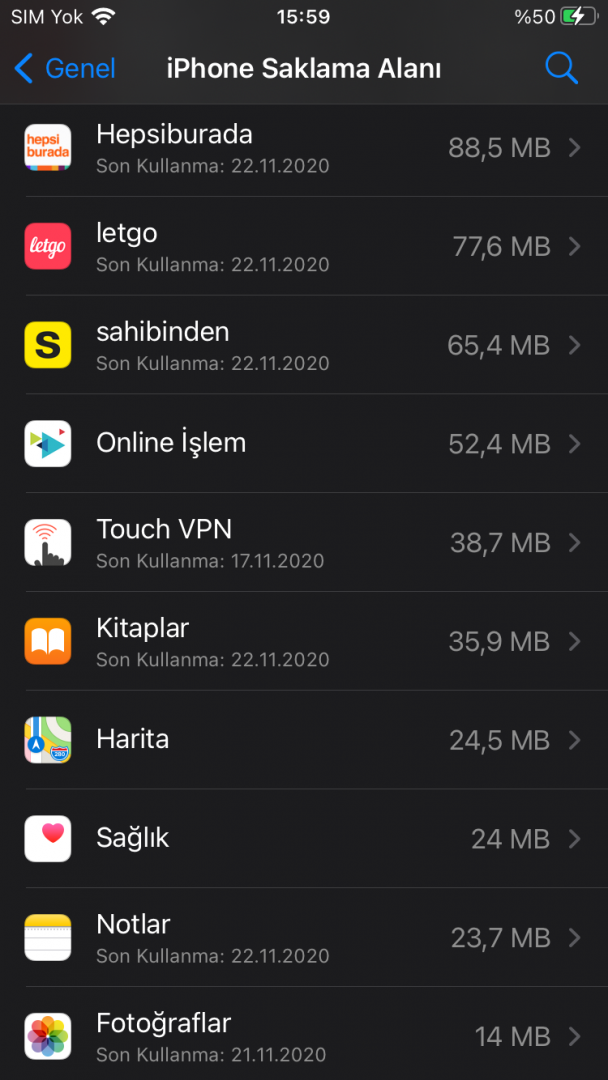Image resolution: width=608 pixels, height=1080 pixels.
Task: View sahibinden storage usage
Action: pyautogui.click(x=304, y=345)
